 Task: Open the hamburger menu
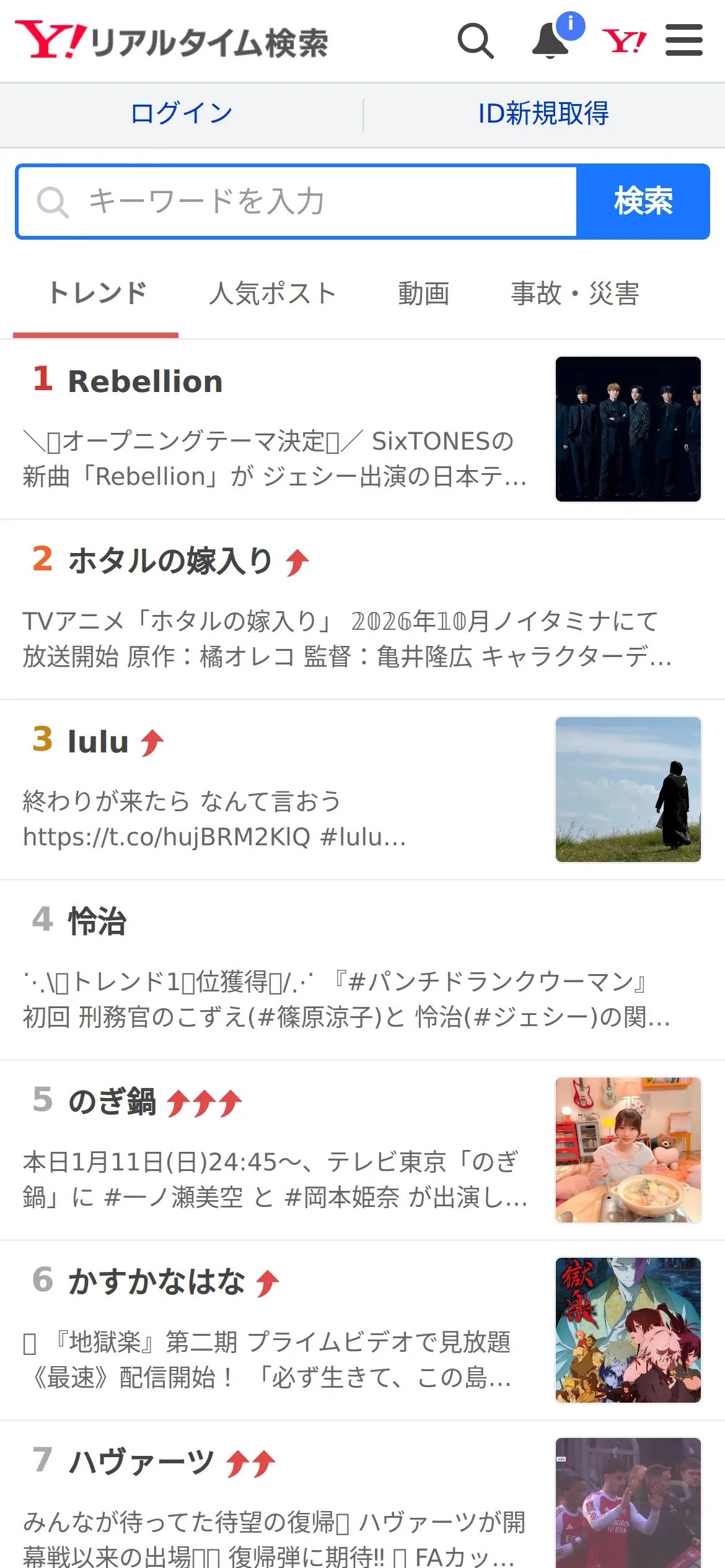coord(683,40)
